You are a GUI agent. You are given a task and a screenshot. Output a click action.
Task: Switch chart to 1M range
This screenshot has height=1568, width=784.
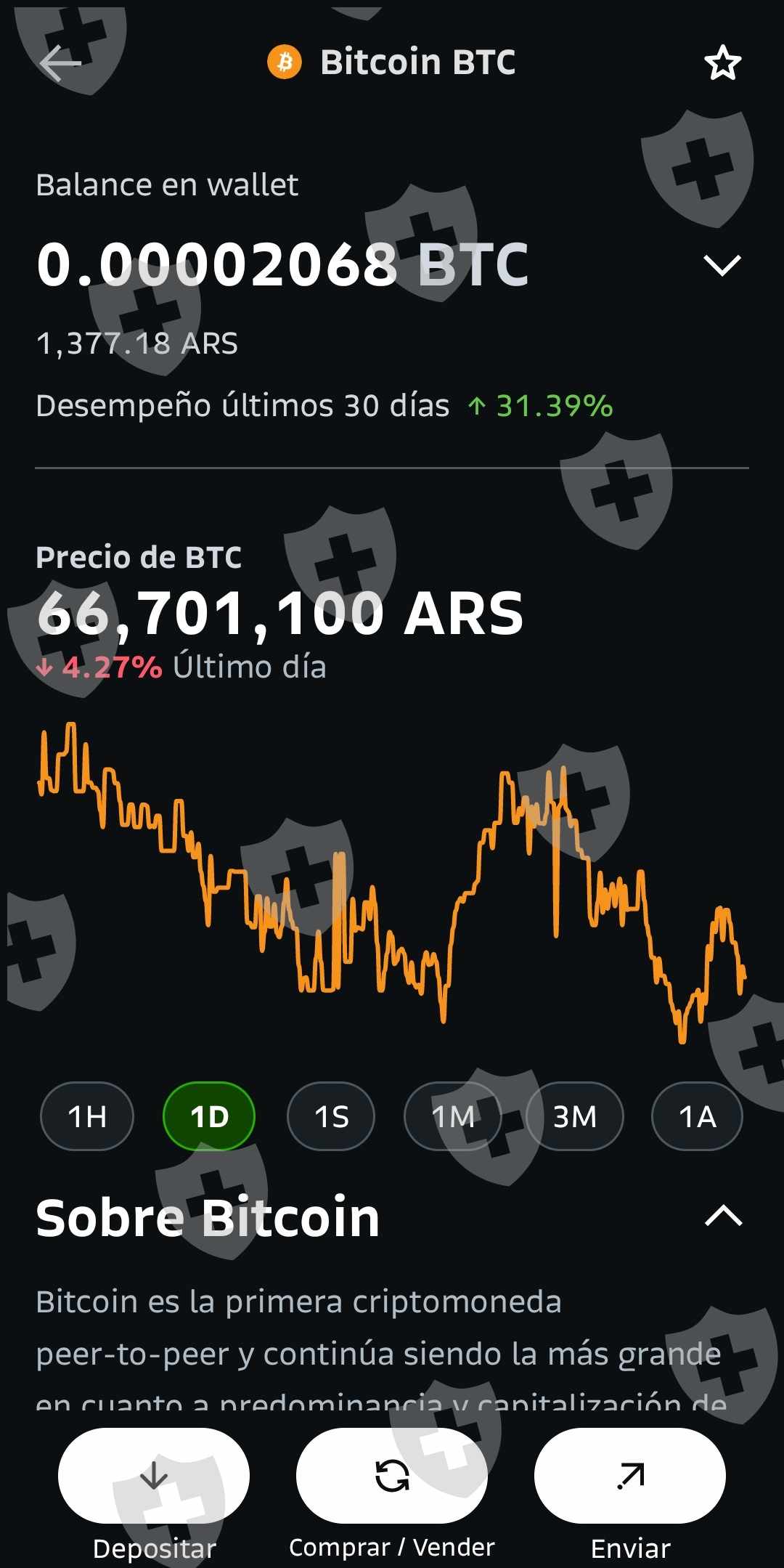[453, 1116]
